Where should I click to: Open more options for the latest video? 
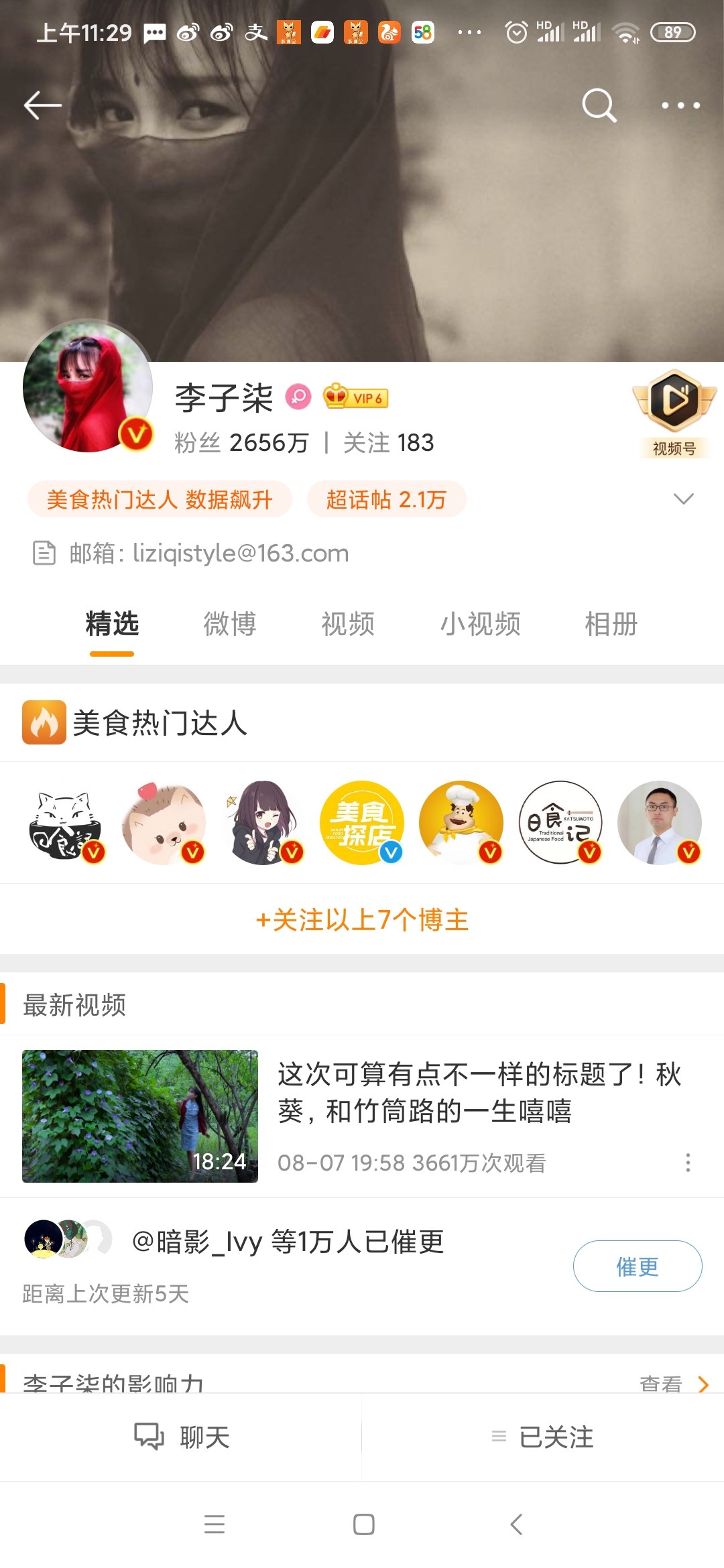coord(688,1163)
